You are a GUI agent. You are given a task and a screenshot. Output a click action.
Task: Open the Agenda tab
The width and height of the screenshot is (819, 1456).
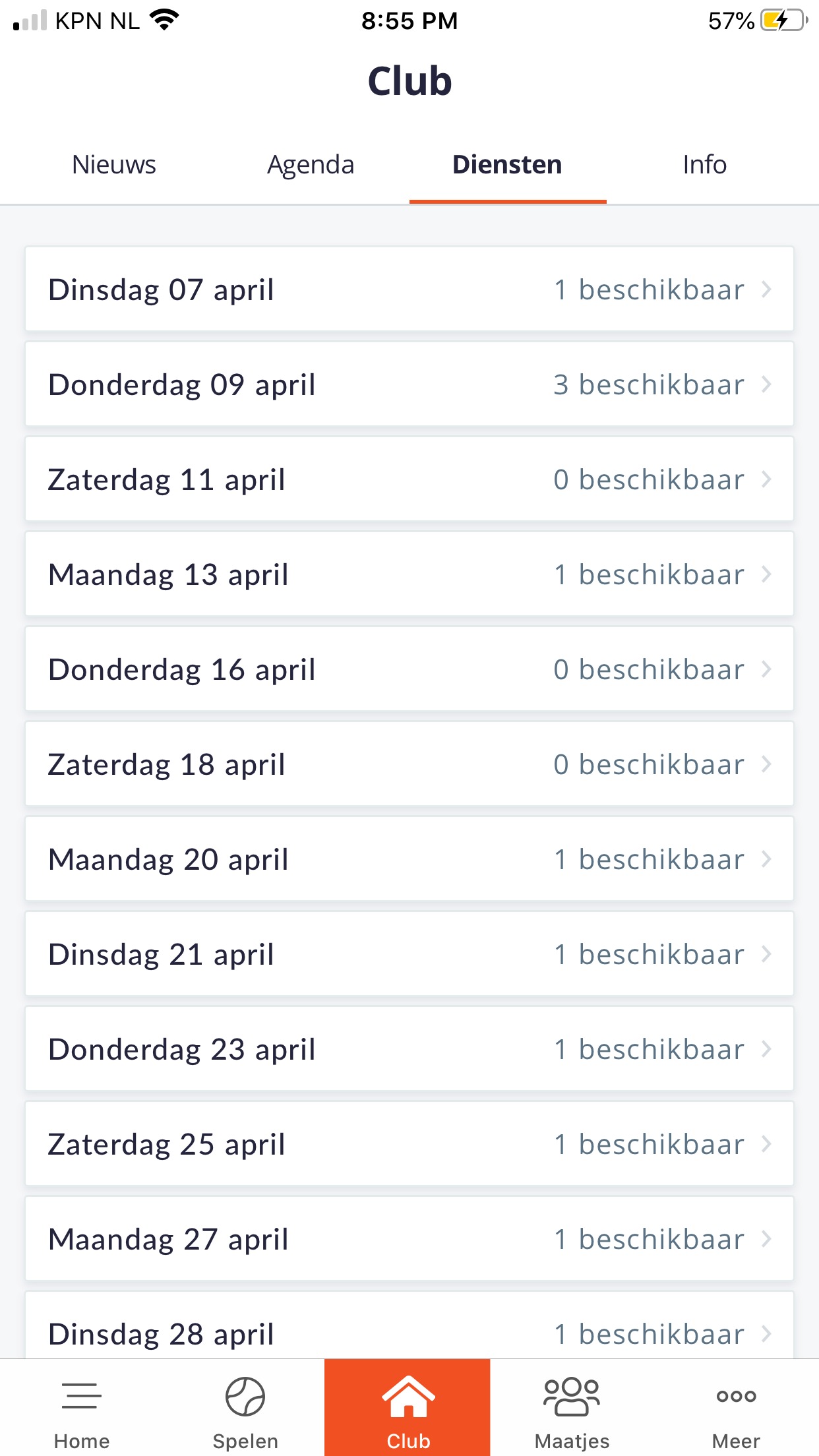click(x=311, y=165)
